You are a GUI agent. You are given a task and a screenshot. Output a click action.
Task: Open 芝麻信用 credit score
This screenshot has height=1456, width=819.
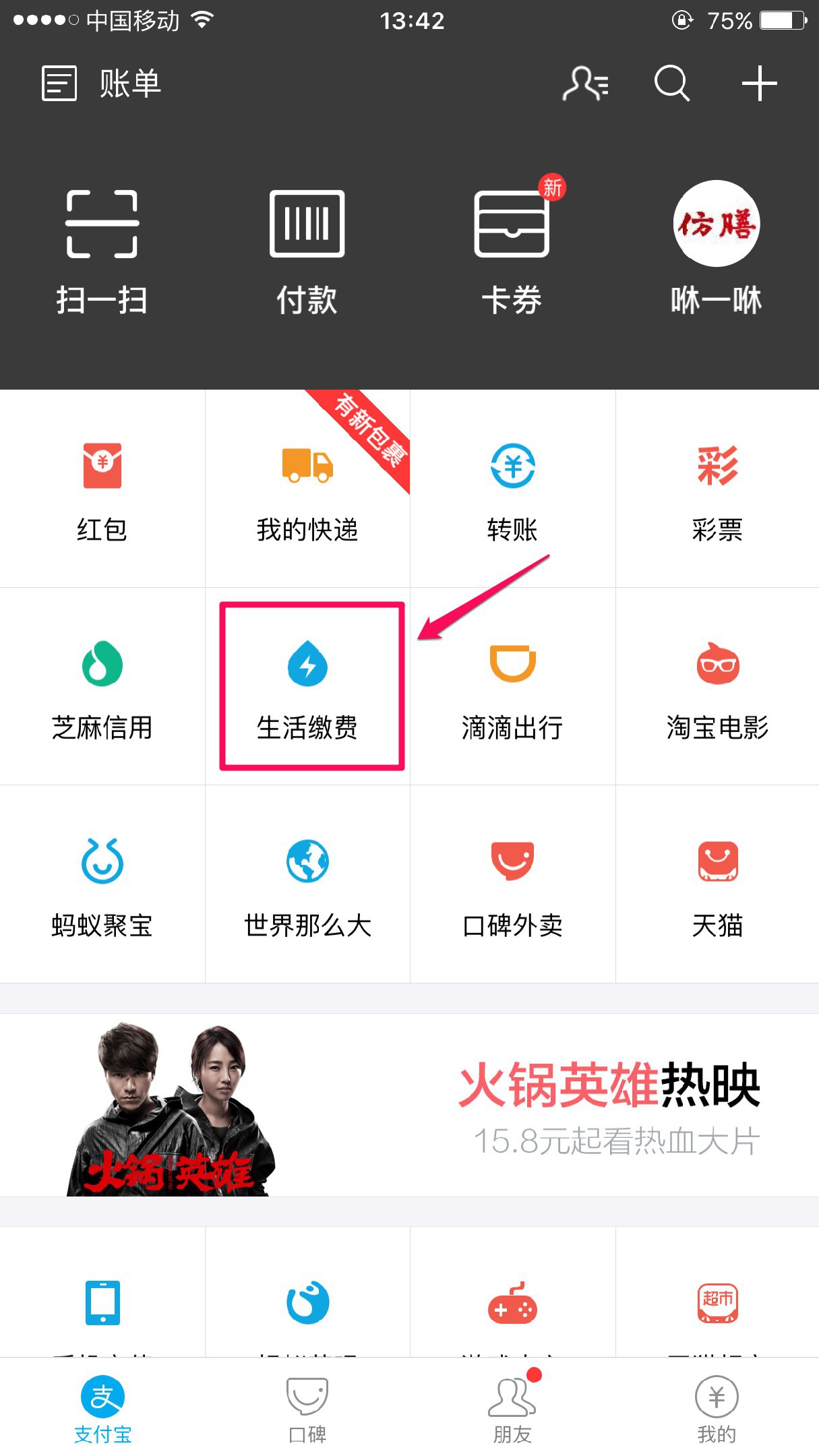(x=102, y=688)
